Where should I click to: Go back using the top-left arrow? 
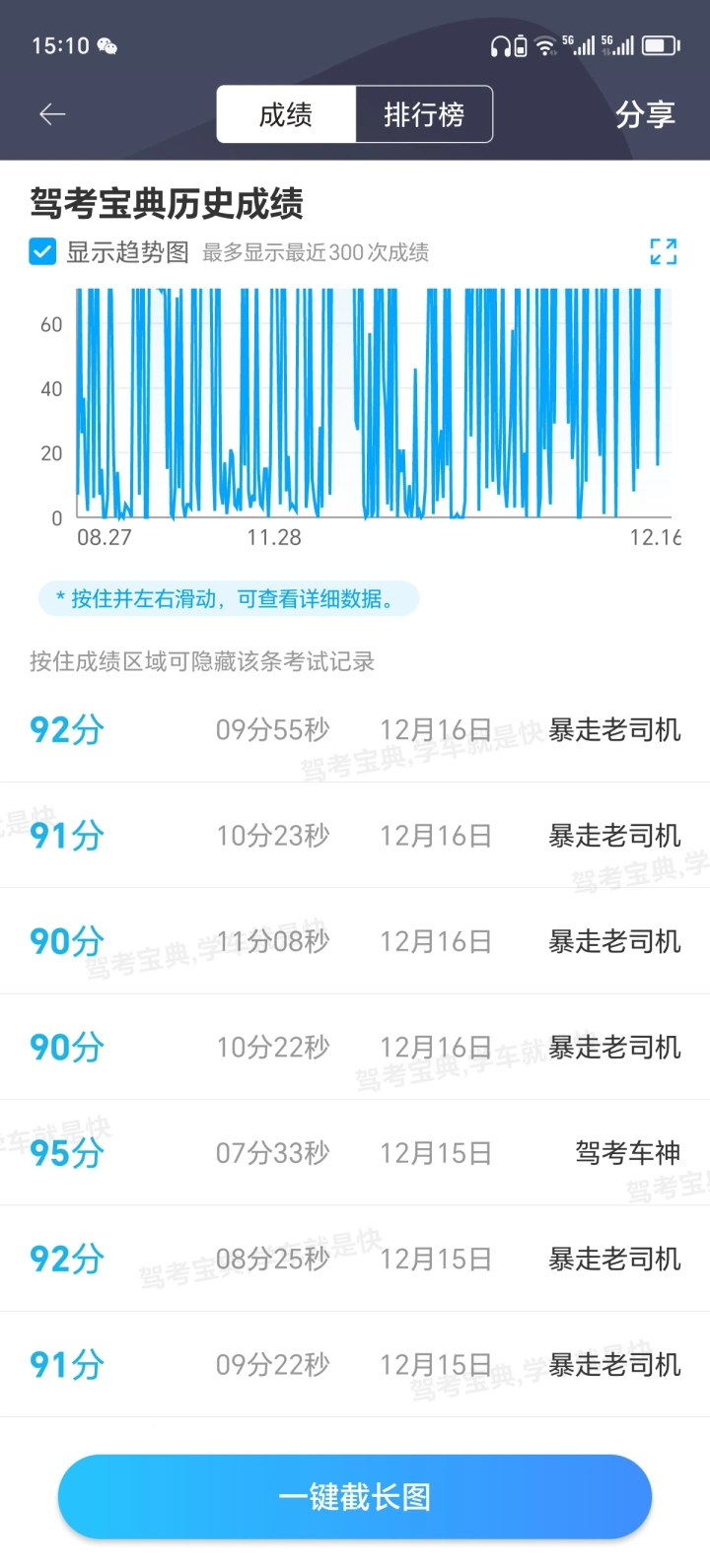tap(52, 114)
